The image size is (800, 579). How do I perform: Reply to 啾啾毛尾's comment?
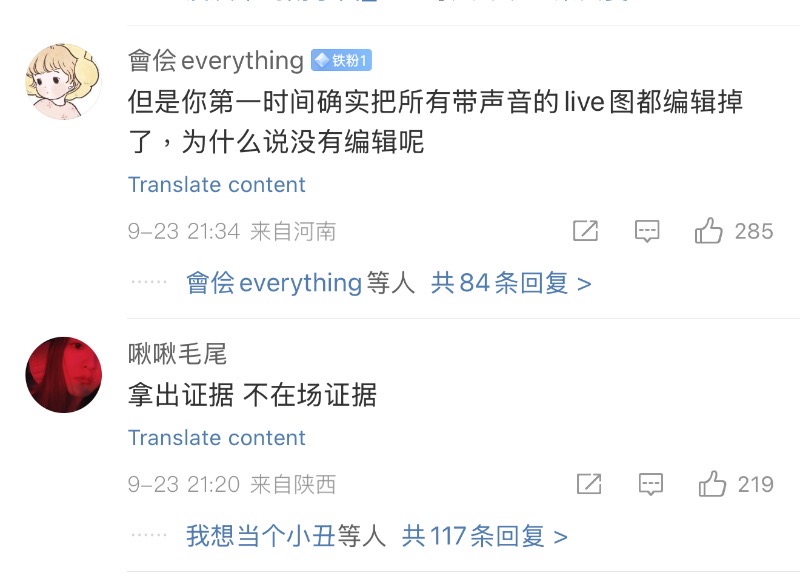tap(651, 485)
